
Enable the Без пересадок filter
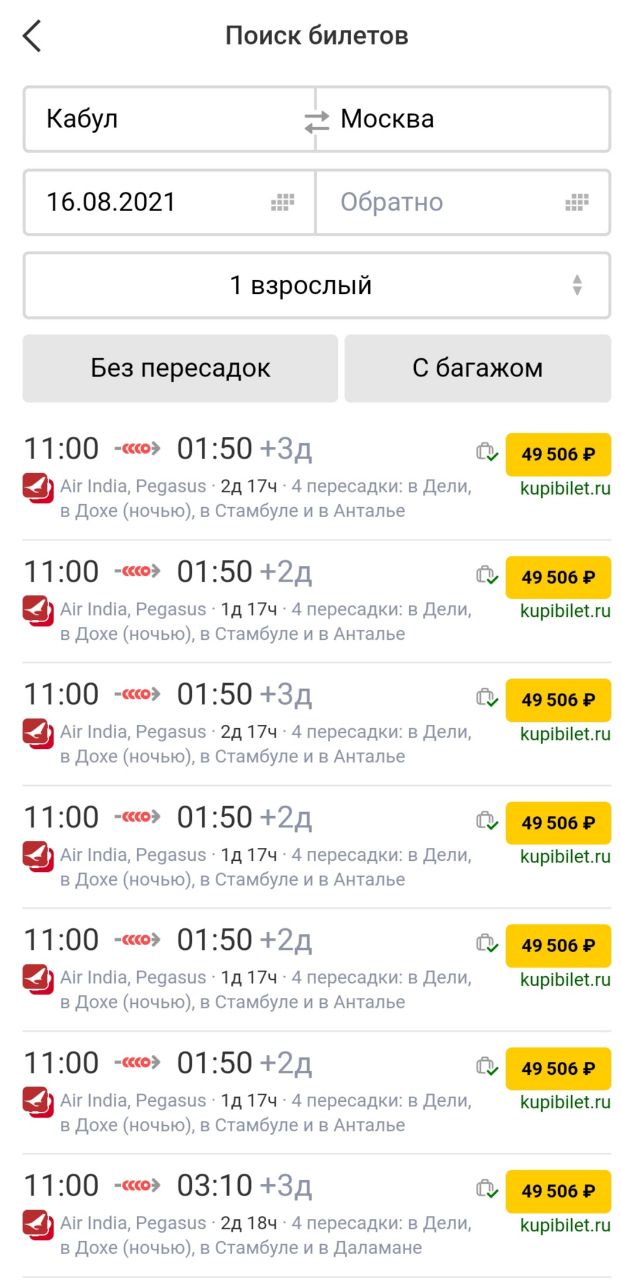180,368
